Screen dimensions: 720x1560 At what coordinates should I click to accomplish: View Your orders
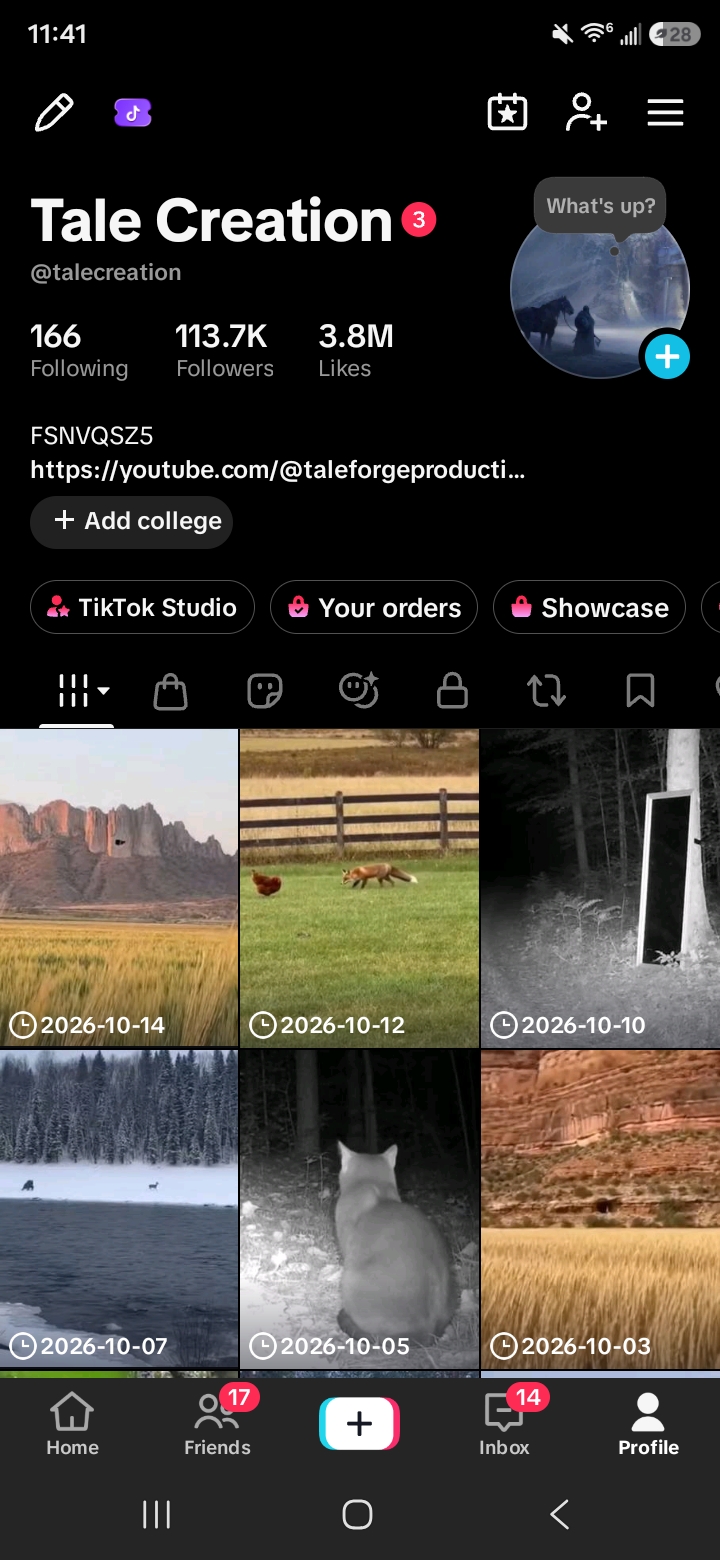[x=374, y=607]
